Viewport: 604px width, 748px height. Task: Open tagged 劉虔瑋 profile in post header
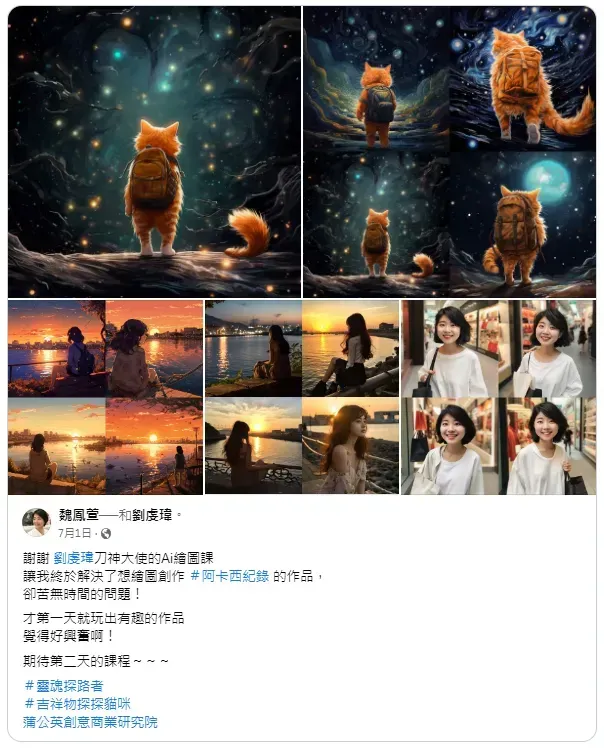(x=155, y=516)
